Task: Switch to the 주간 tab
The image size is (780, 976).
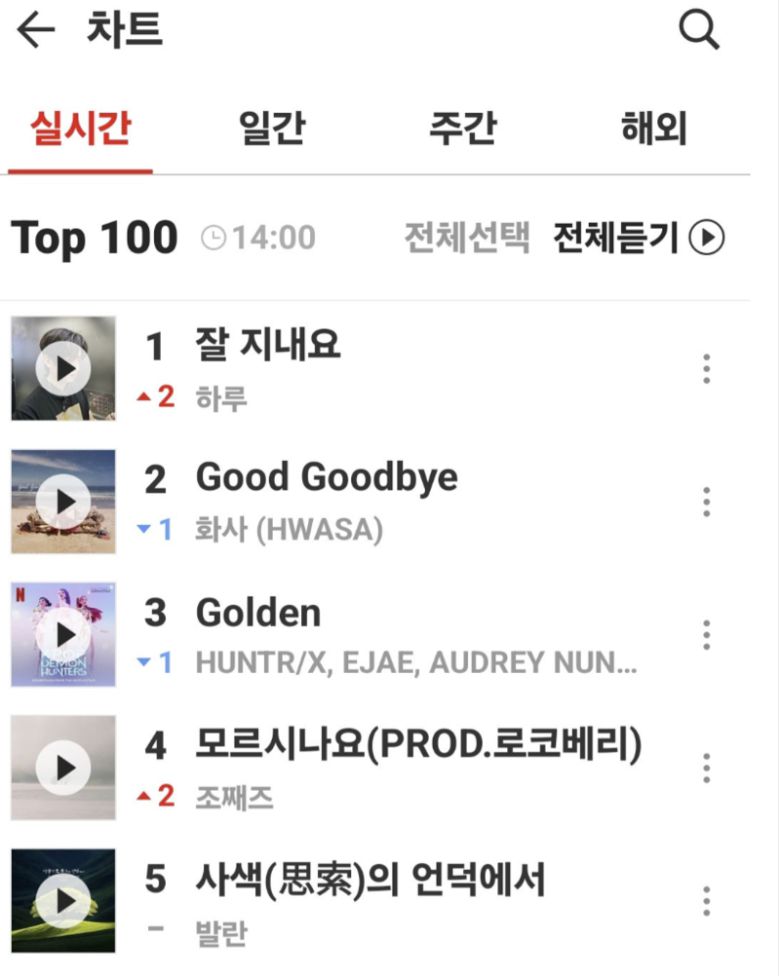Action: (x=463, y=129)
